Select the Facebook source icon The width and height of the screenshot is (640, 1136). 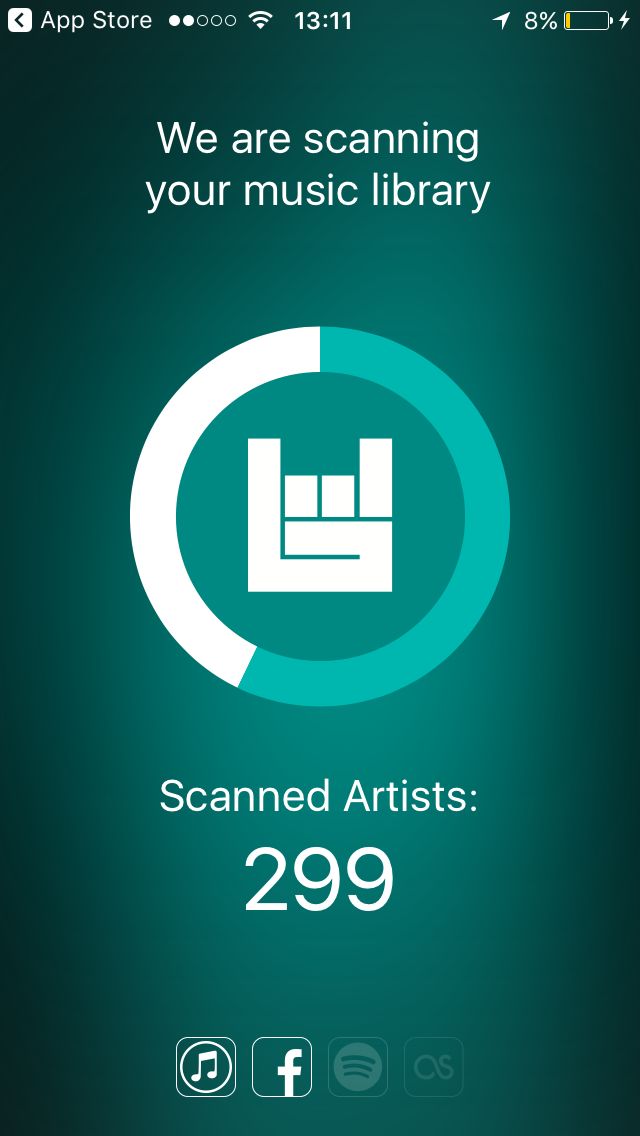click(282, 1066)
